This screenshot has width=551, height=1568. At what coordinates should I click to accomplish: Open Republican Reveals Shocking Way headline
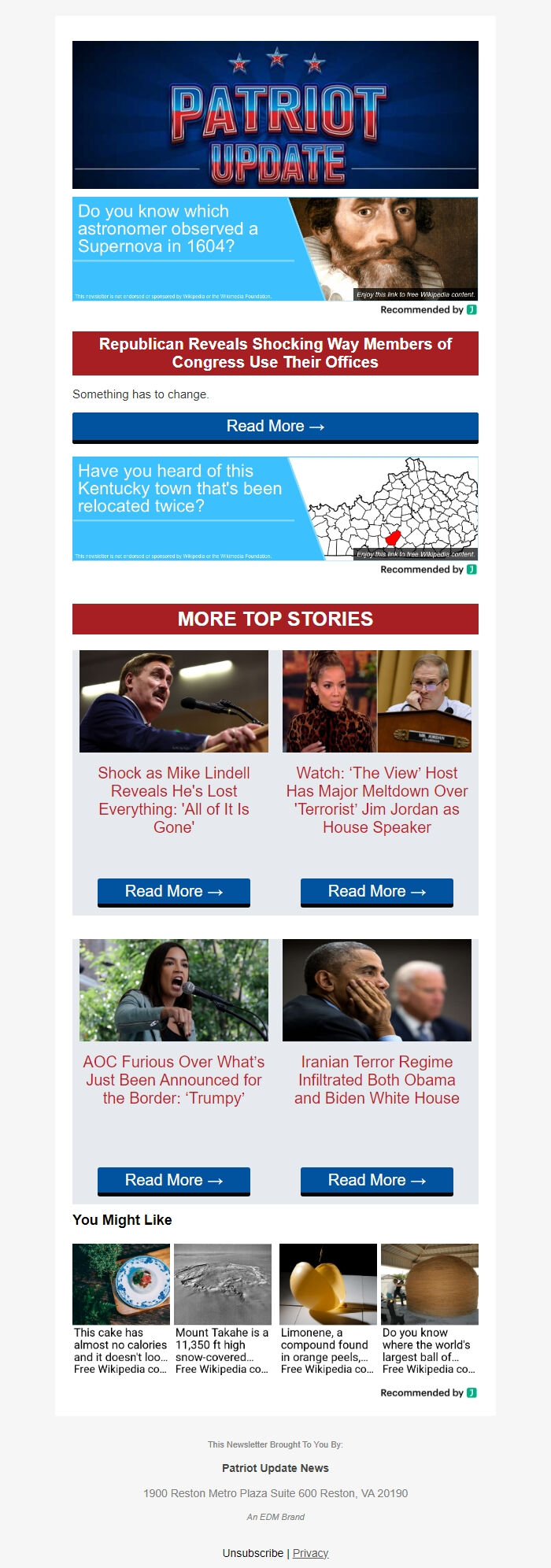pyautogui.click(x=275, y=353)
